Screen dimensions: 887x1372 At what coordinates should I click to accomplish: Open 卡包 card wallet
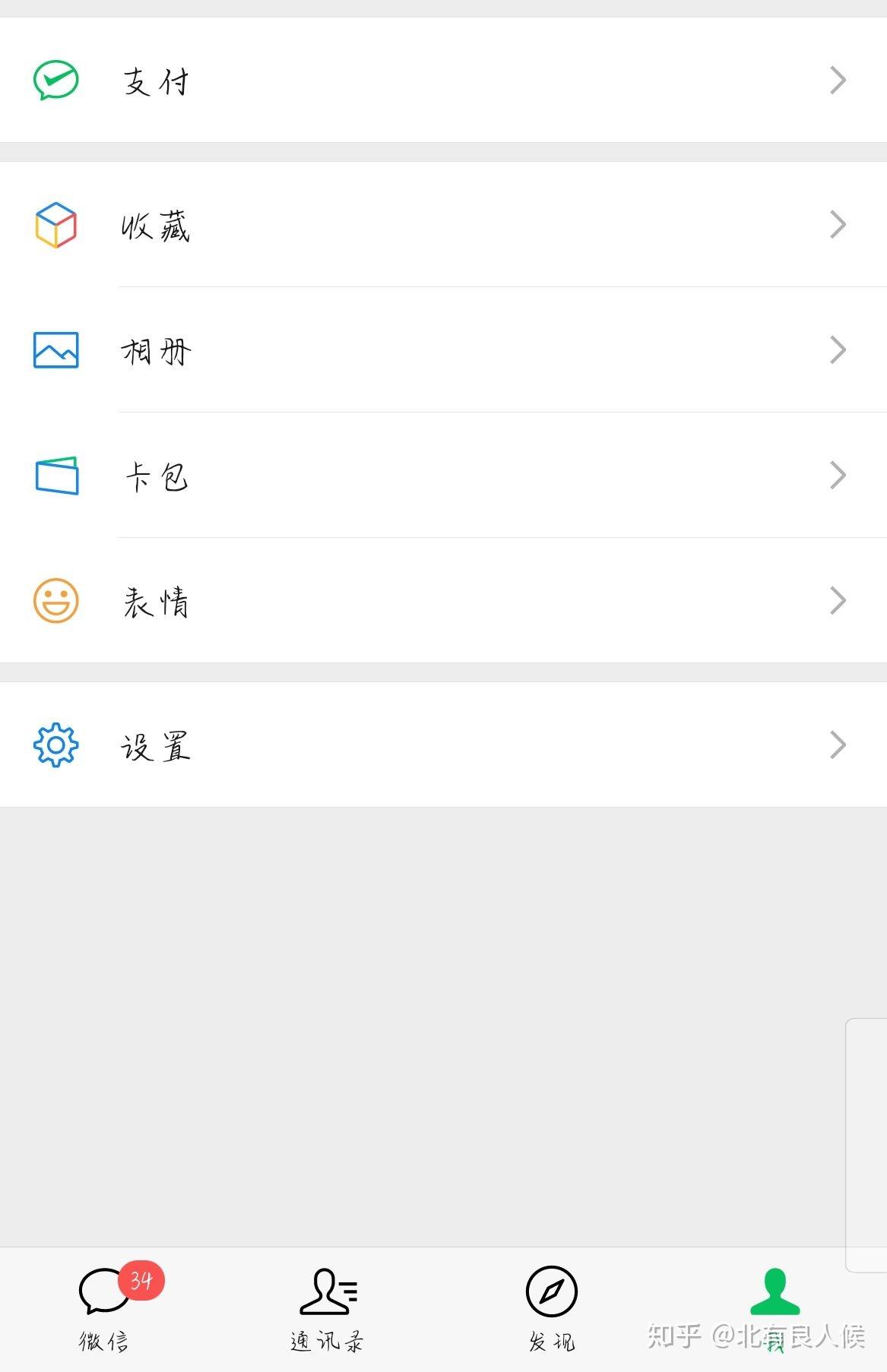coord(443,476)
